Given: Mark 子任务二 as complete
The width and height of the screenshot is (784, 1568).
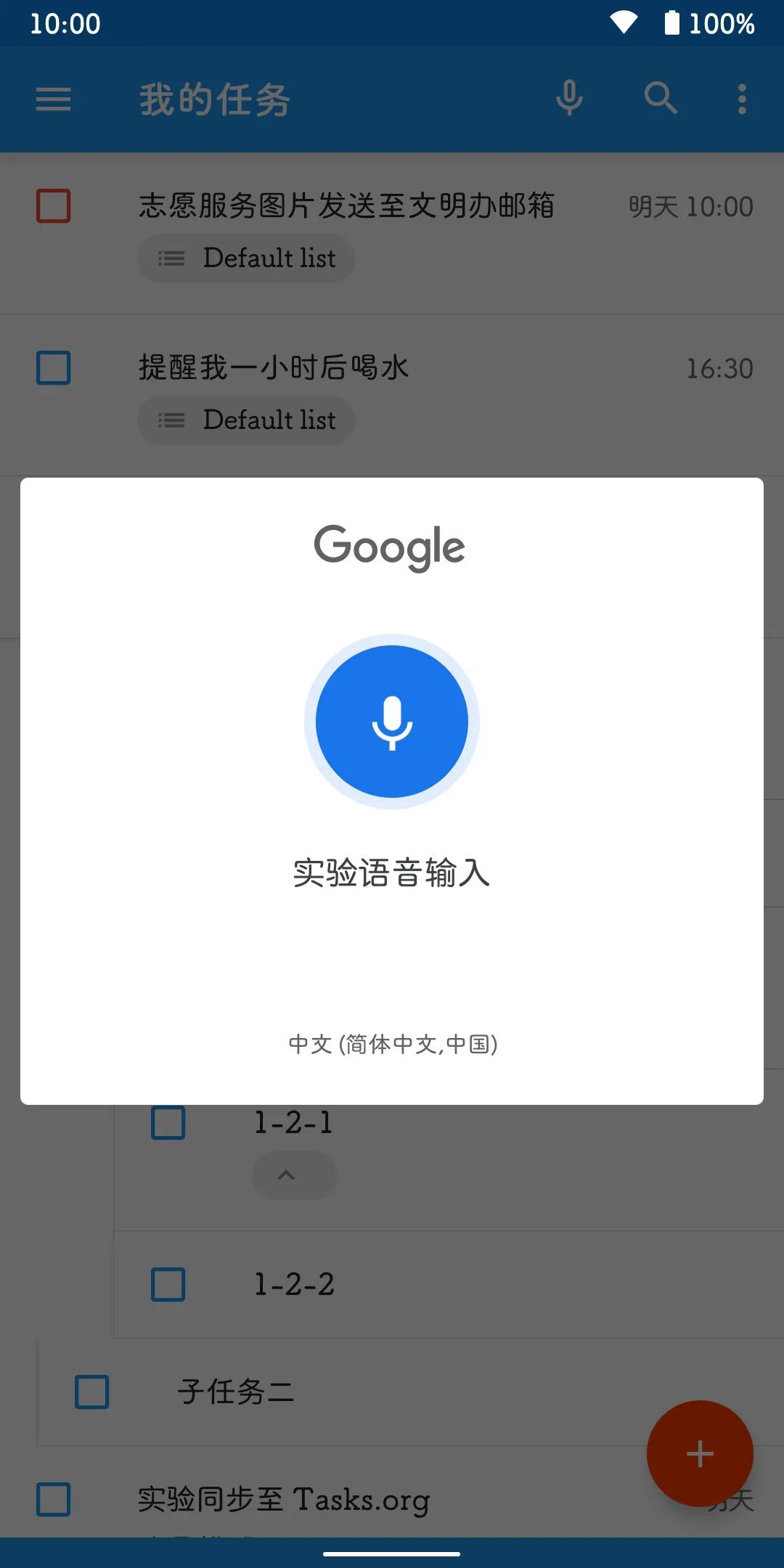Looking at the screenshot, I should pos(92,1392).
